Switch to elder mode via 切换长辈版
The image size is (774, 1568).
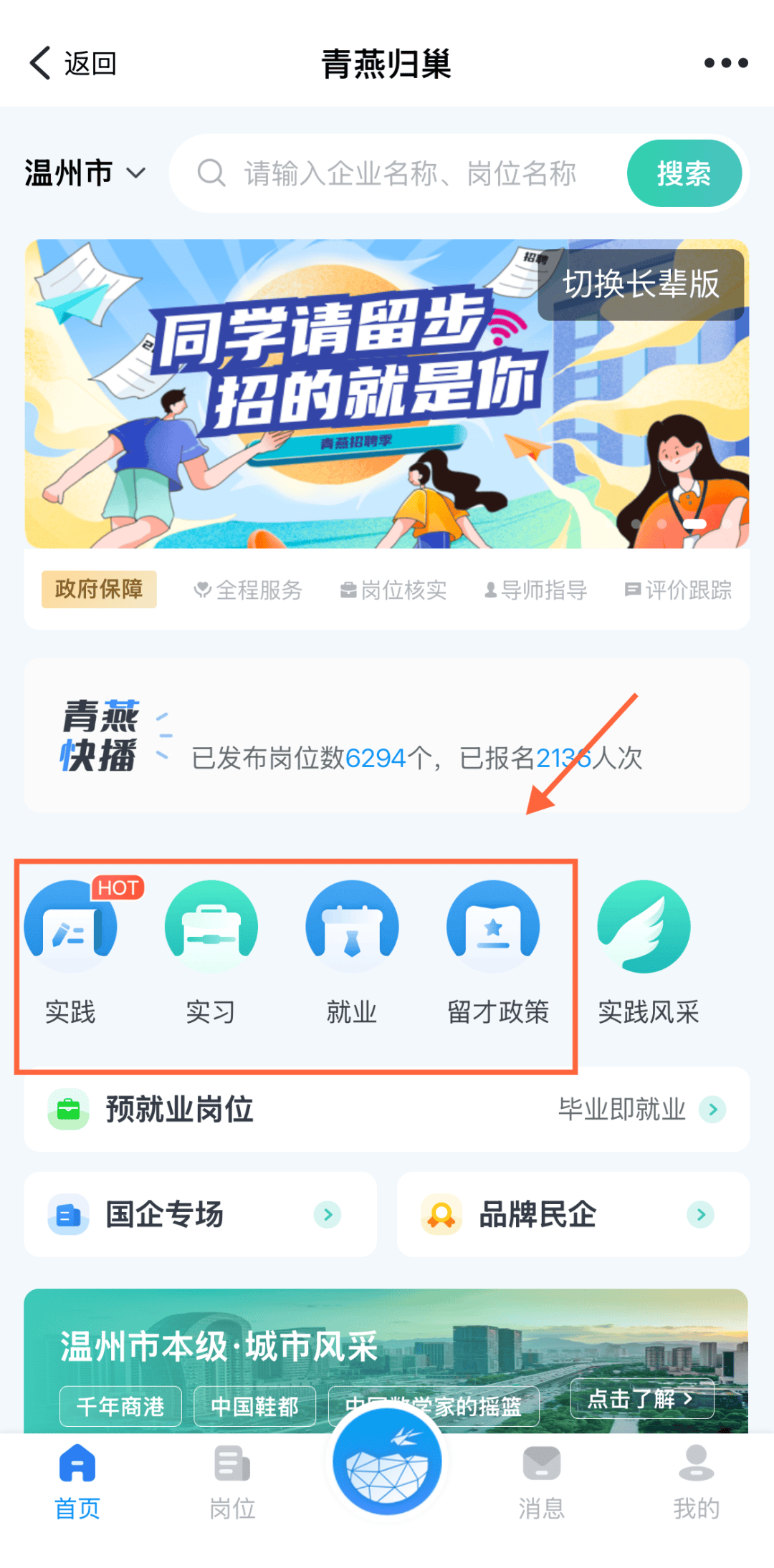pyautogui.click(x=641, y=284)
